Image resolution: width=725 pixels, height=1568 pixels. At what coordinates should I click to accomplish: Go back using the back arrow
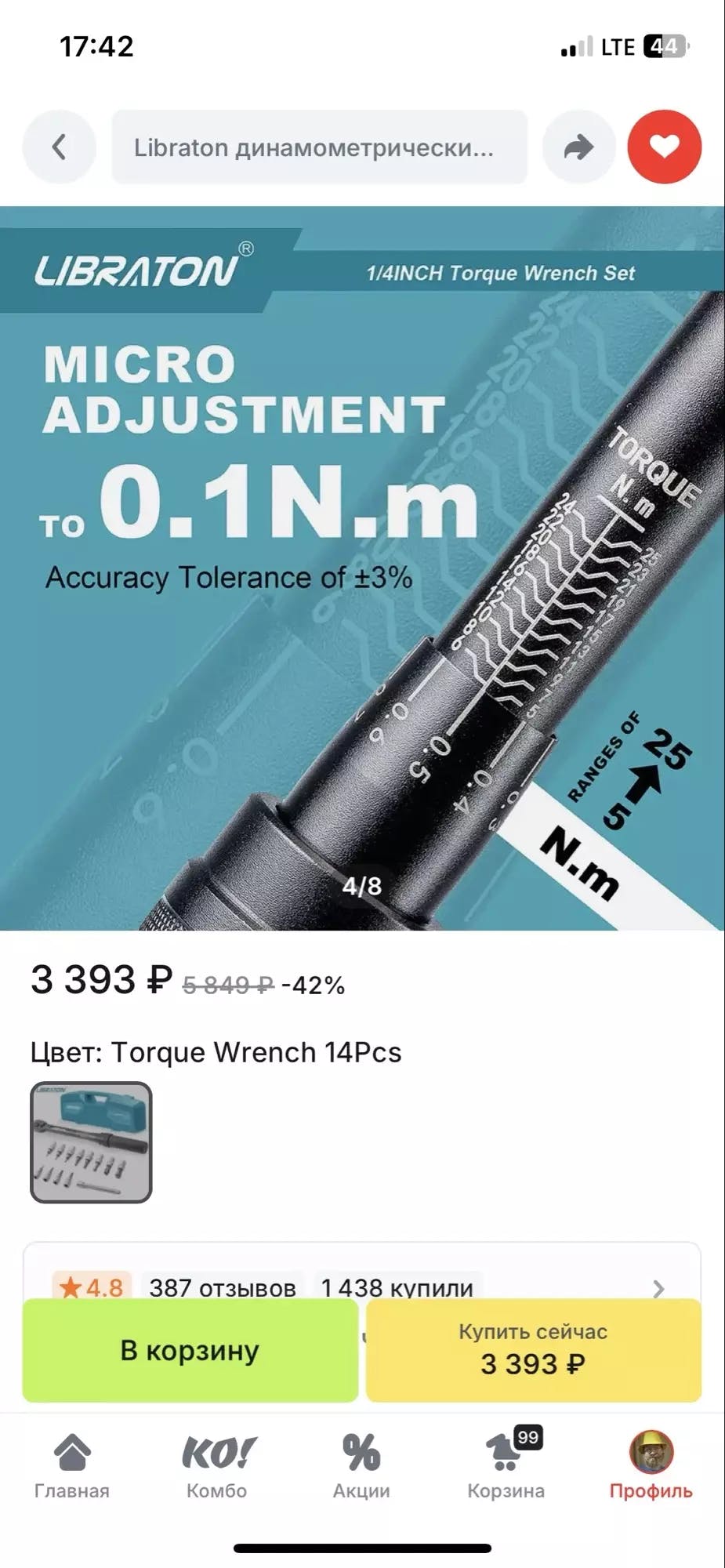(x=59, y=147)
